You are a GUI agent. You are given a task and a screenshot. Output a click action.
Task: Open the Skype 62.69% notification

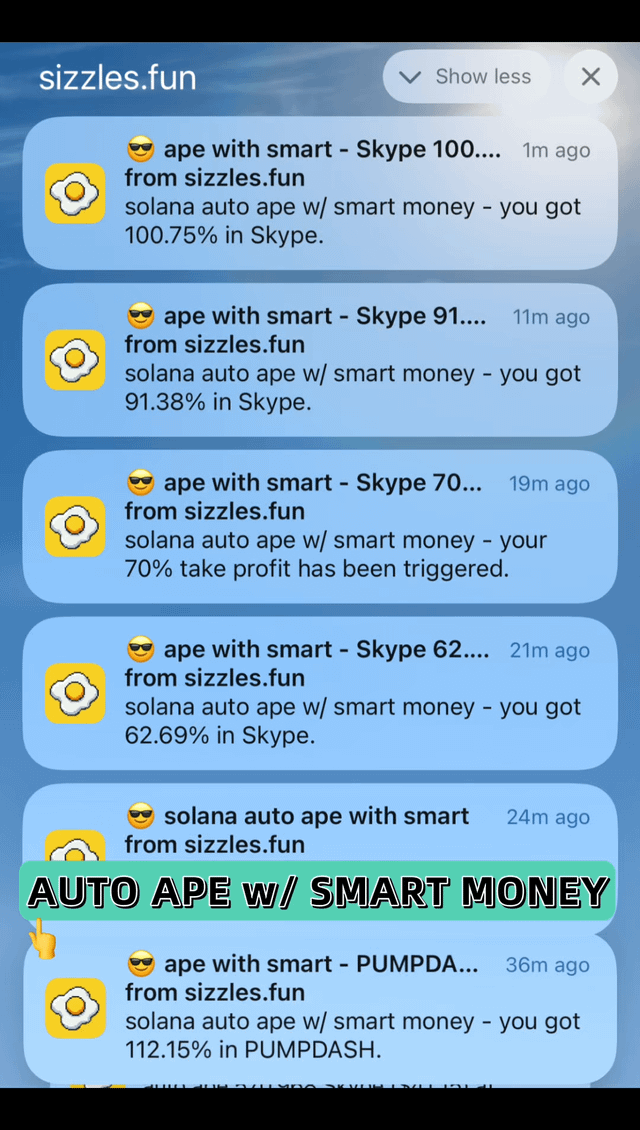pos(320,693)
